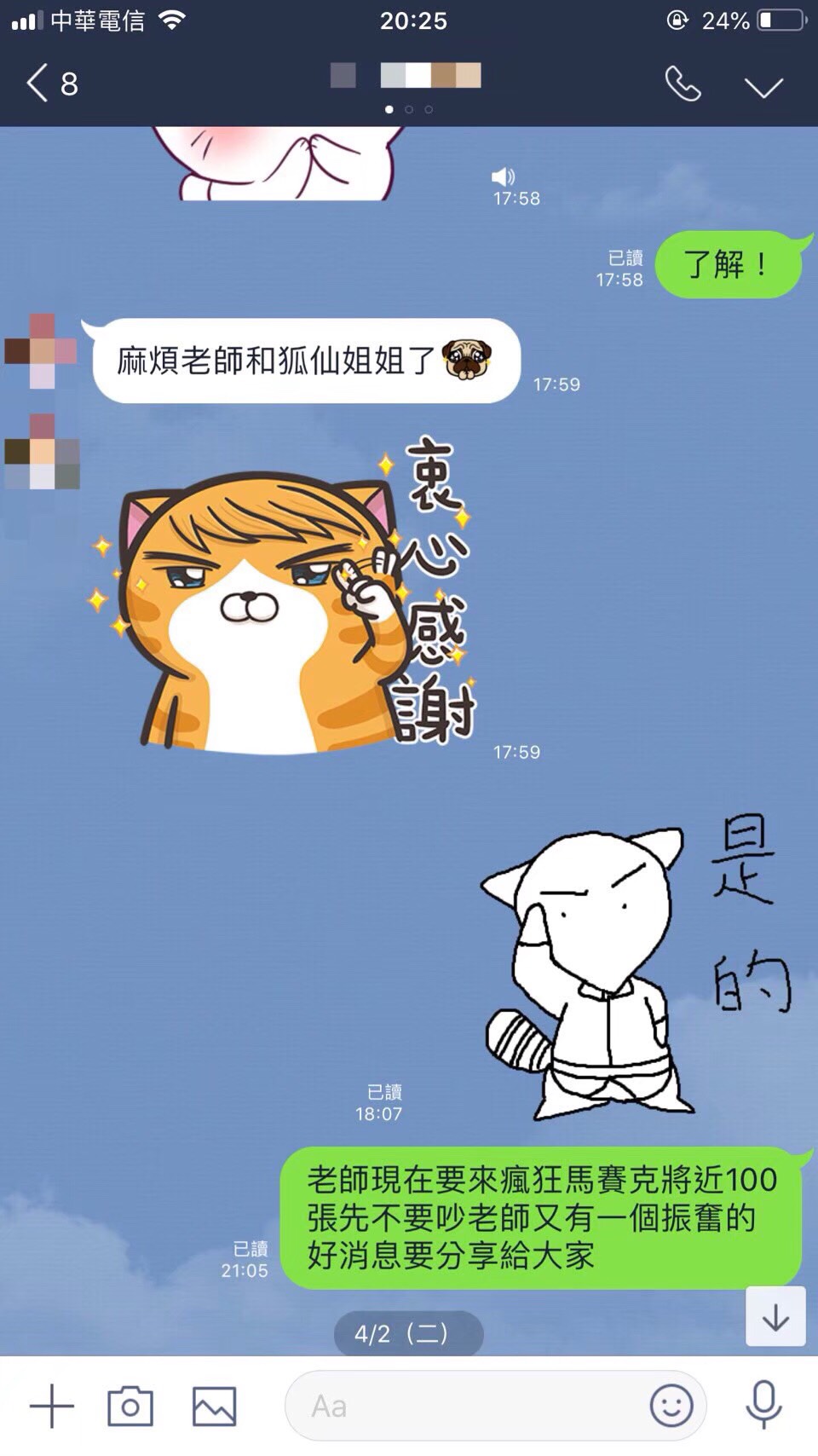Record a voice message with the microphone
This screenshot has width=818, height=1456.
coord(763,1405)
